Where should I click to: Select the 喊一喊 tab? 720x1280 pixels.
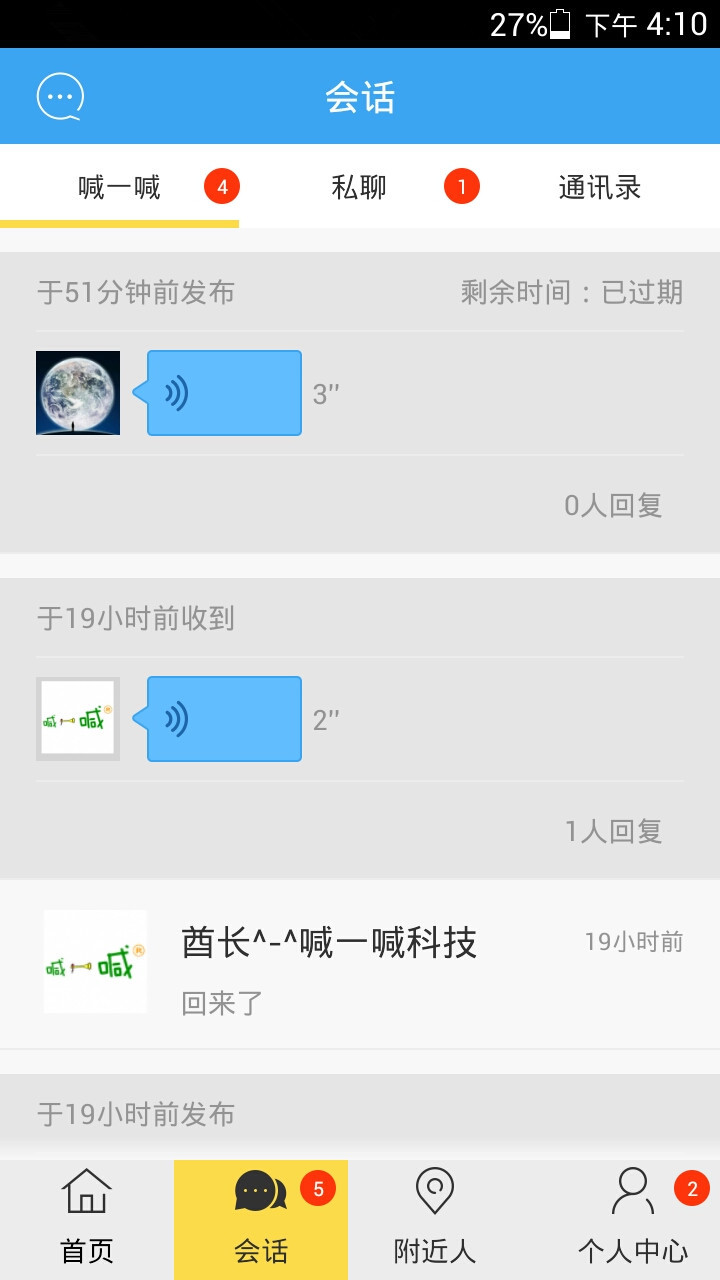coord(120,187)
